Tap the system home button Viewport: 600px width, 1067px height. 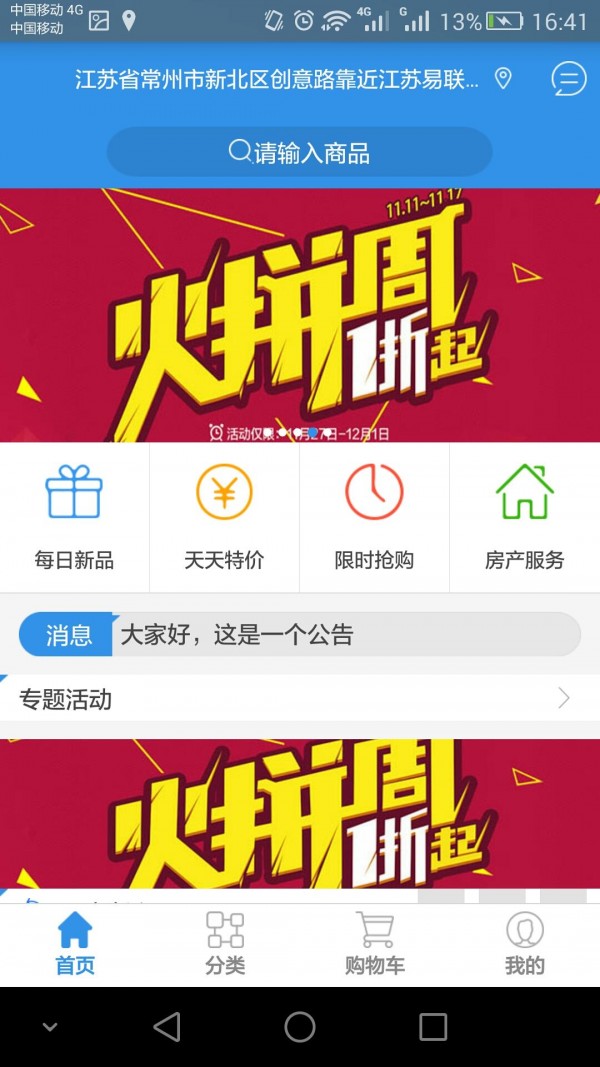tap(300, 1027)
